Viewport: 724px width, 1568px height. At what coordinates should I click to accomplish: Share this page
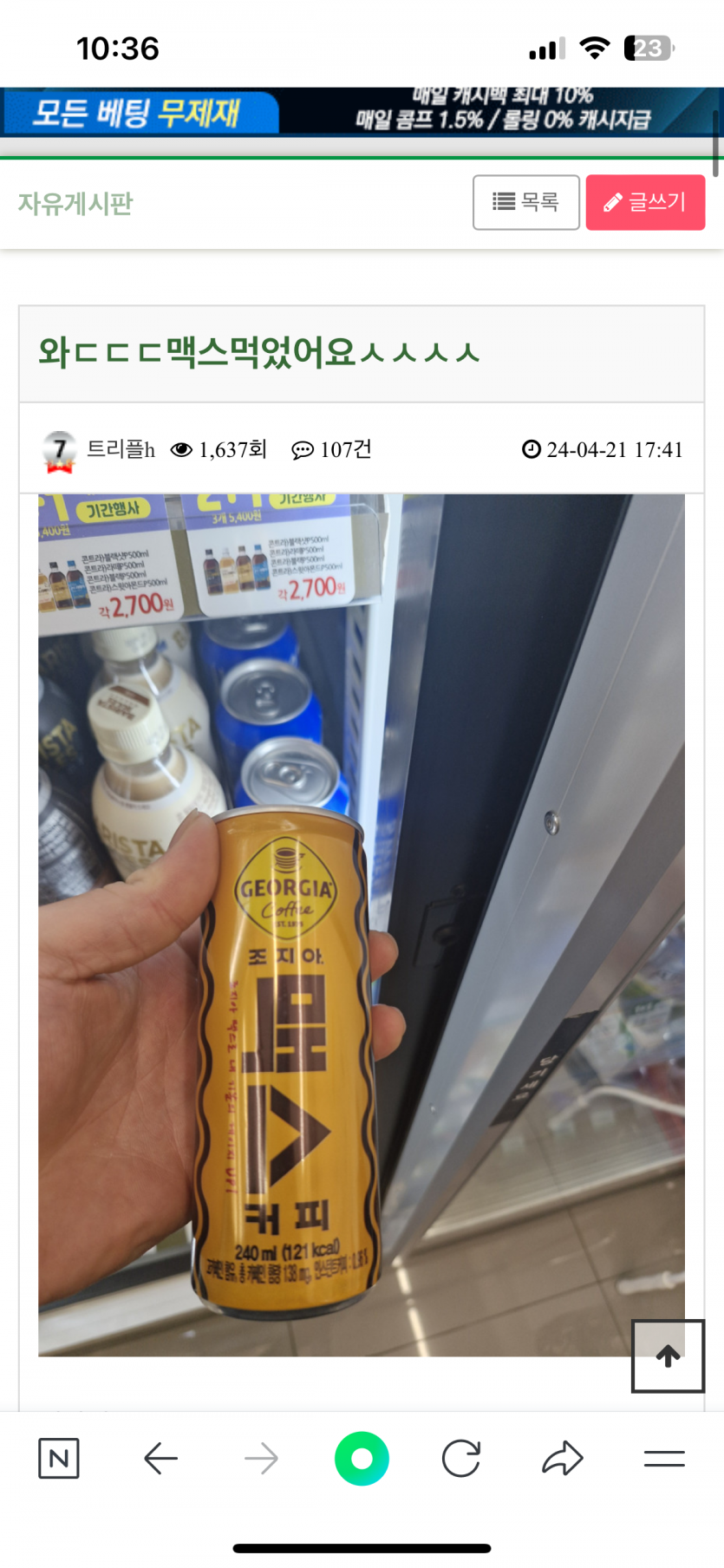[x=563, y=1459]
